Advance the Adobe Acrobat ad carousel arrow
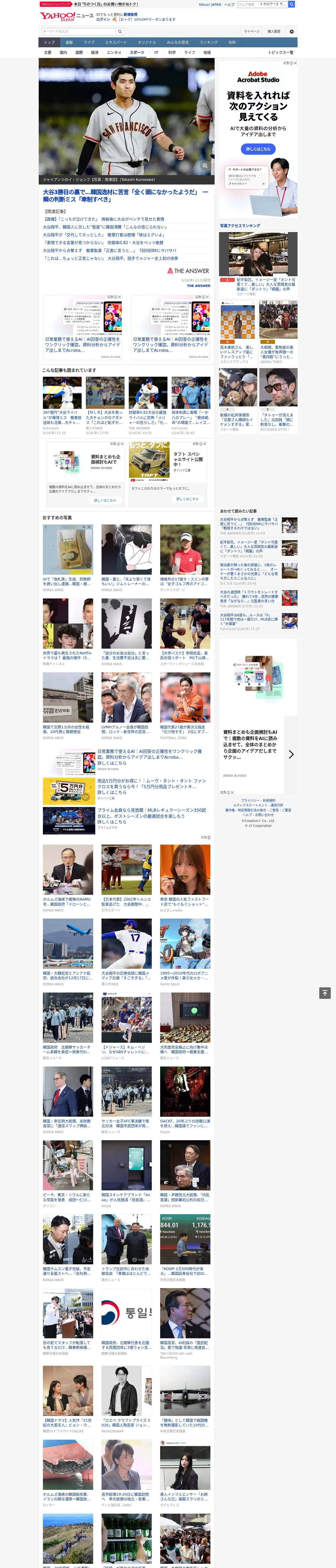This screenshot has height=1568, width=336. pos(291,754)
